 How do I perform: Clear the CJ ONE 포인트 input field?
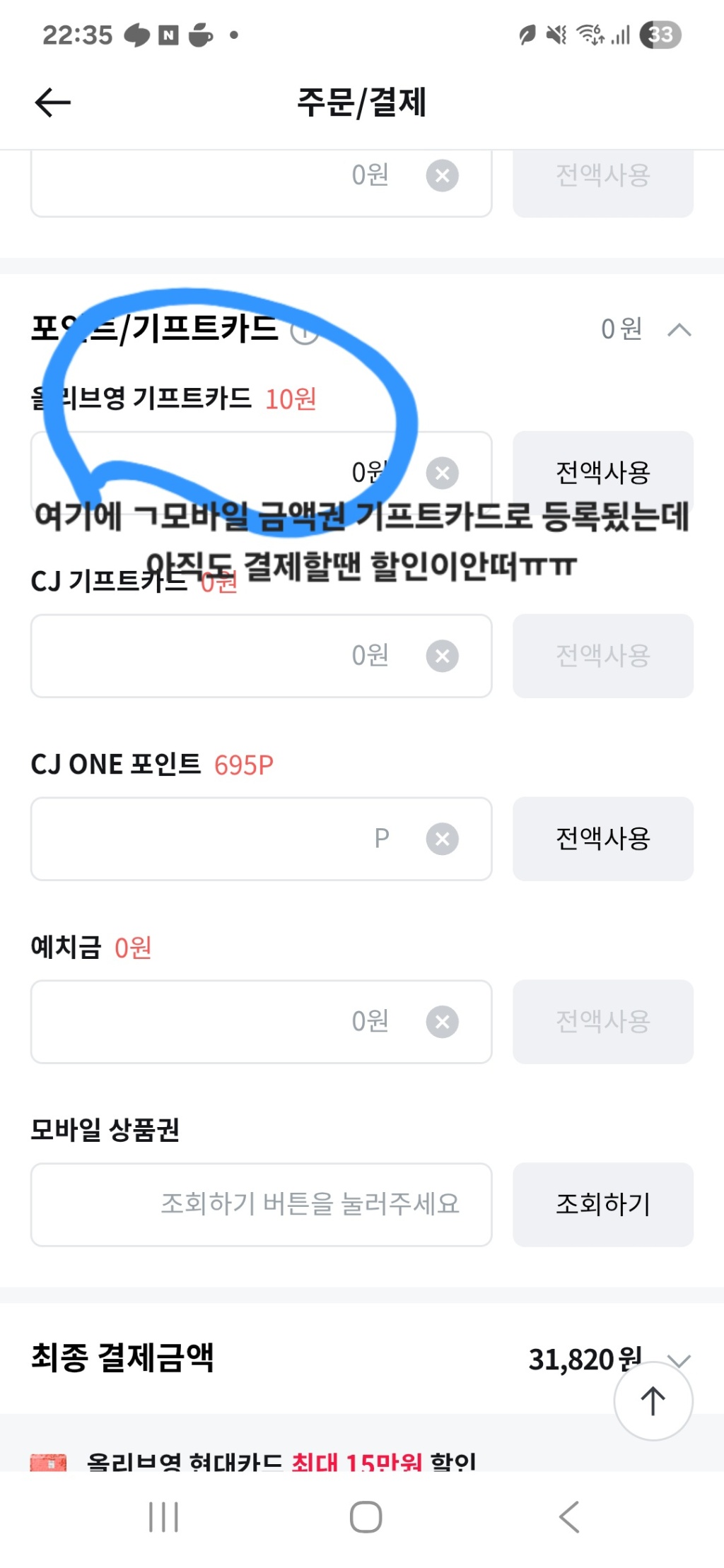[443, 839]
